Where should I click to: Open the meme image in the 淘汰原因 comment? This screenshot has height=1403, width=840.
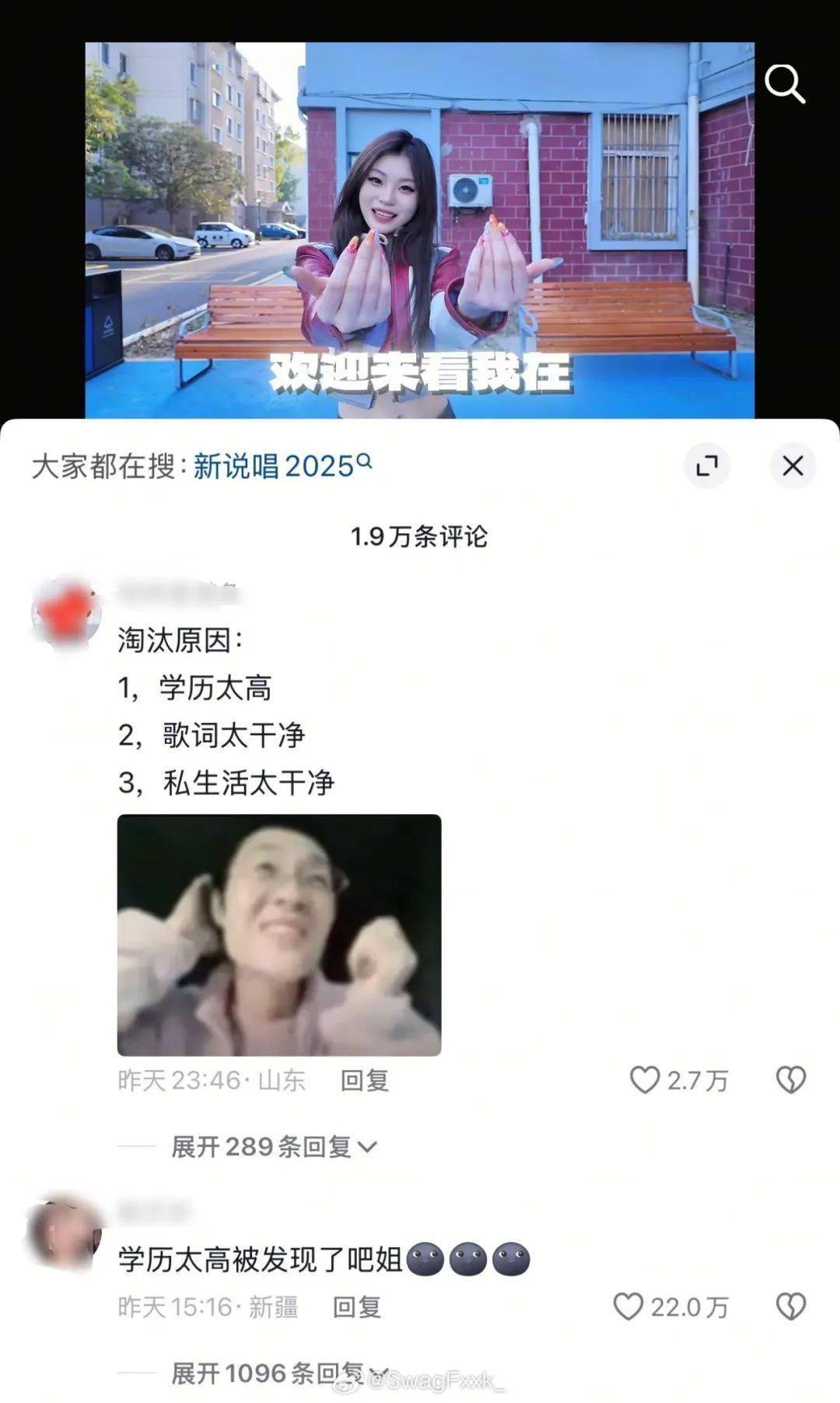pos(278,935)
